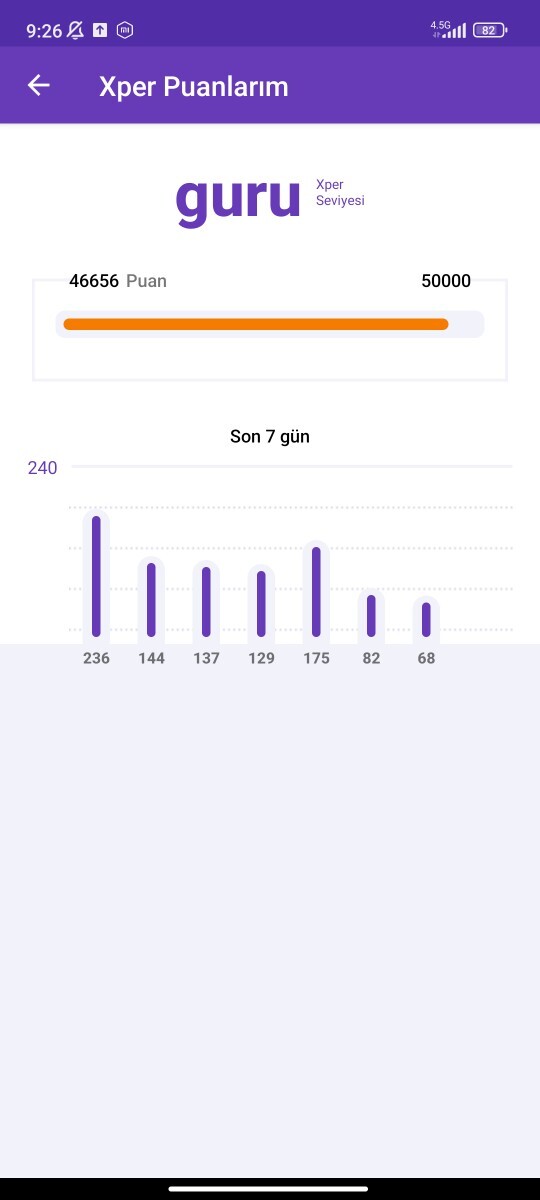
Task: Go back from Xper Puanlarım
Action: click(39, 86)
